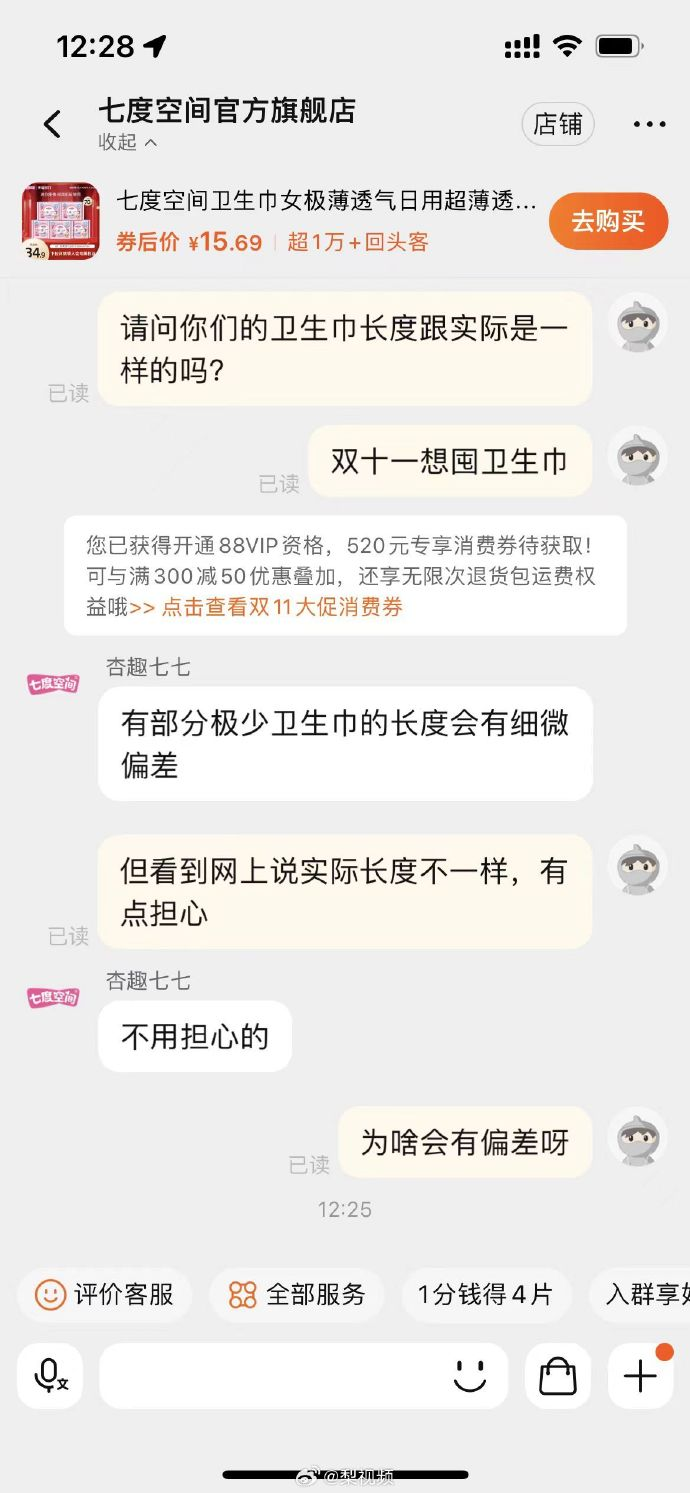The width and height of the screenshot is (690, 1493).
Task: Go back with the top-left arrow
Action: pyautogui.click(x=52, y=124)
